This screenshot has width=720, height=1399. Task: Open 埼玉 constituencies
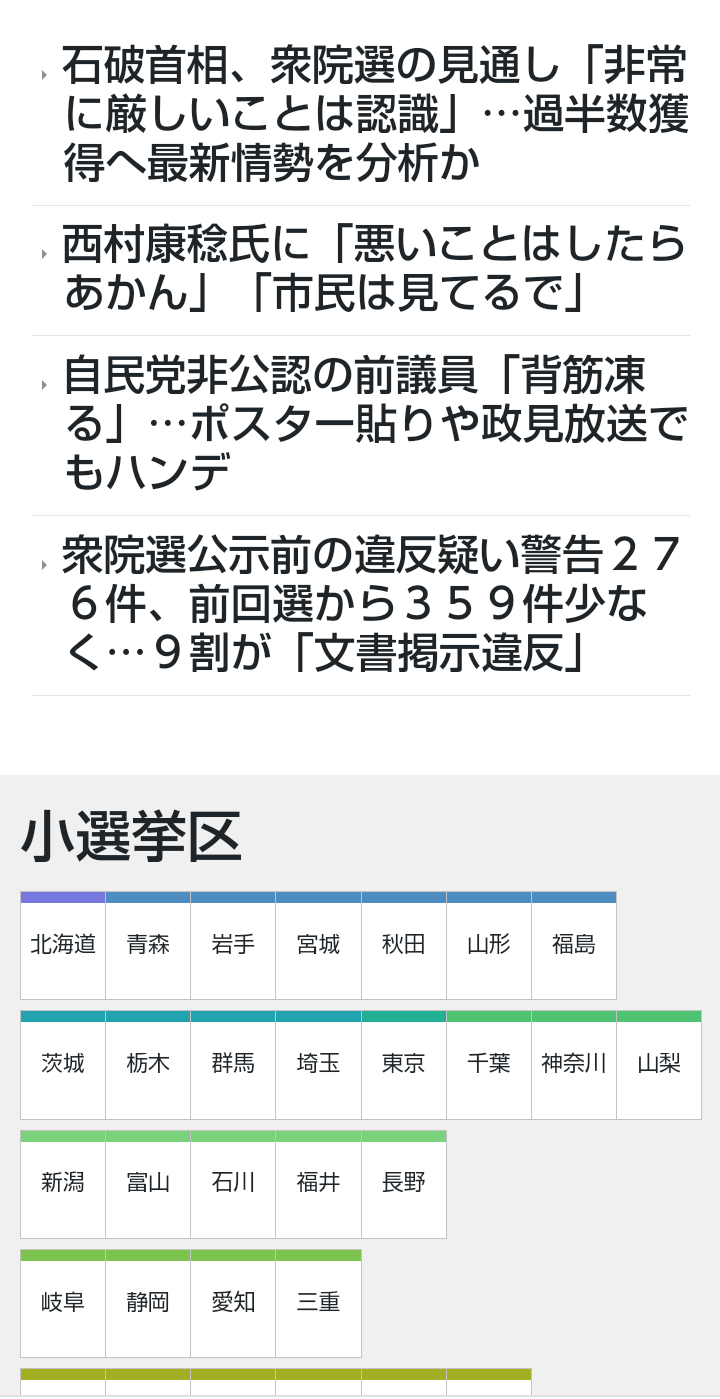pyautogui.click(x=318, y=1064)
